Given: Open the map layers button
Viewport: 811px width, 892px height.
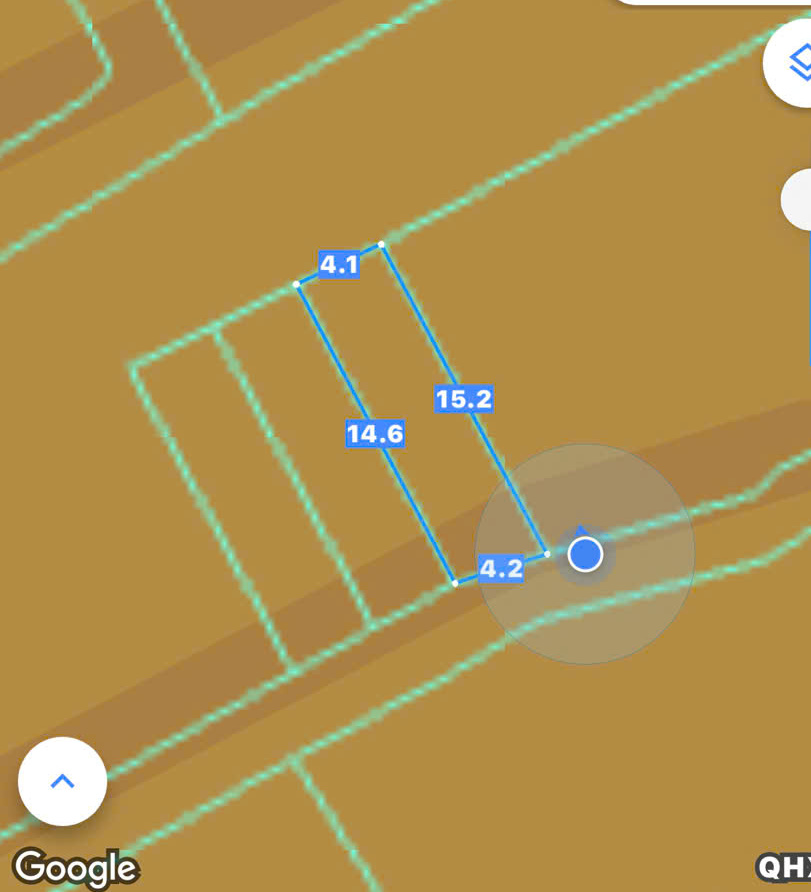Looking at the screenshot, I should click(796, 63).
